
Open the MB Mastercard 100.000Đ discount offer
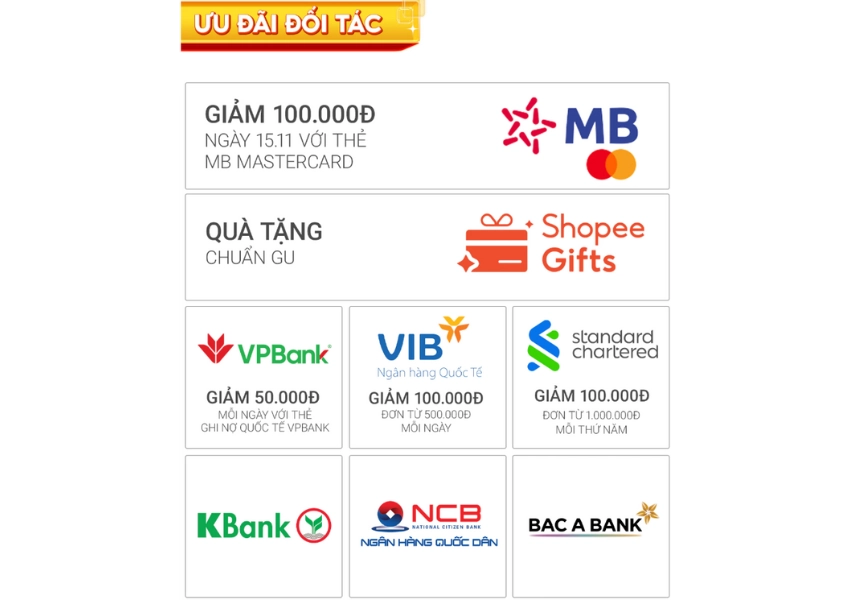click(x=427, y=136)
